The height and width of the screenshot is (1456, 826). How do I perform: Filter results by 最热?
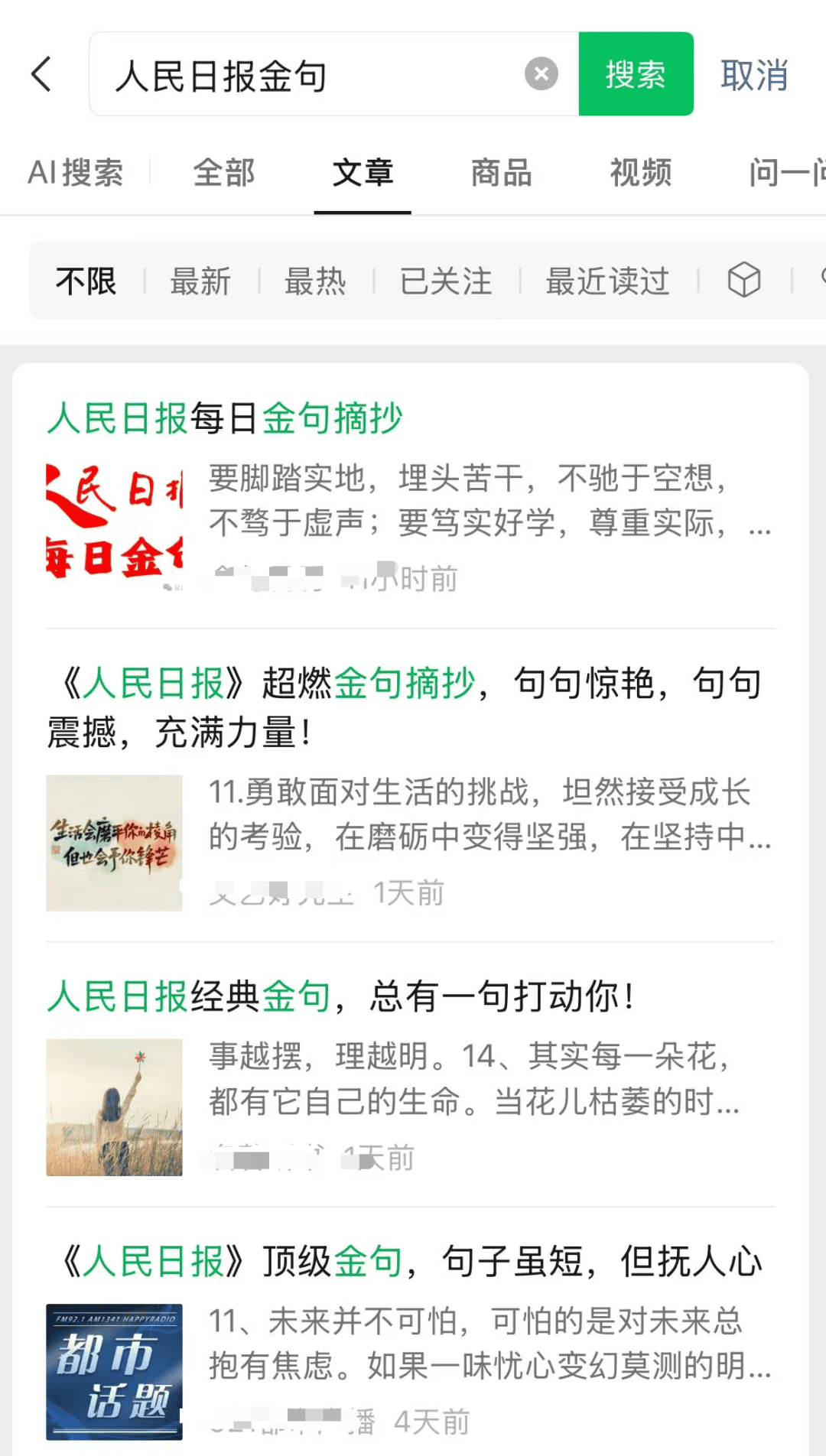tap(315, 281)
